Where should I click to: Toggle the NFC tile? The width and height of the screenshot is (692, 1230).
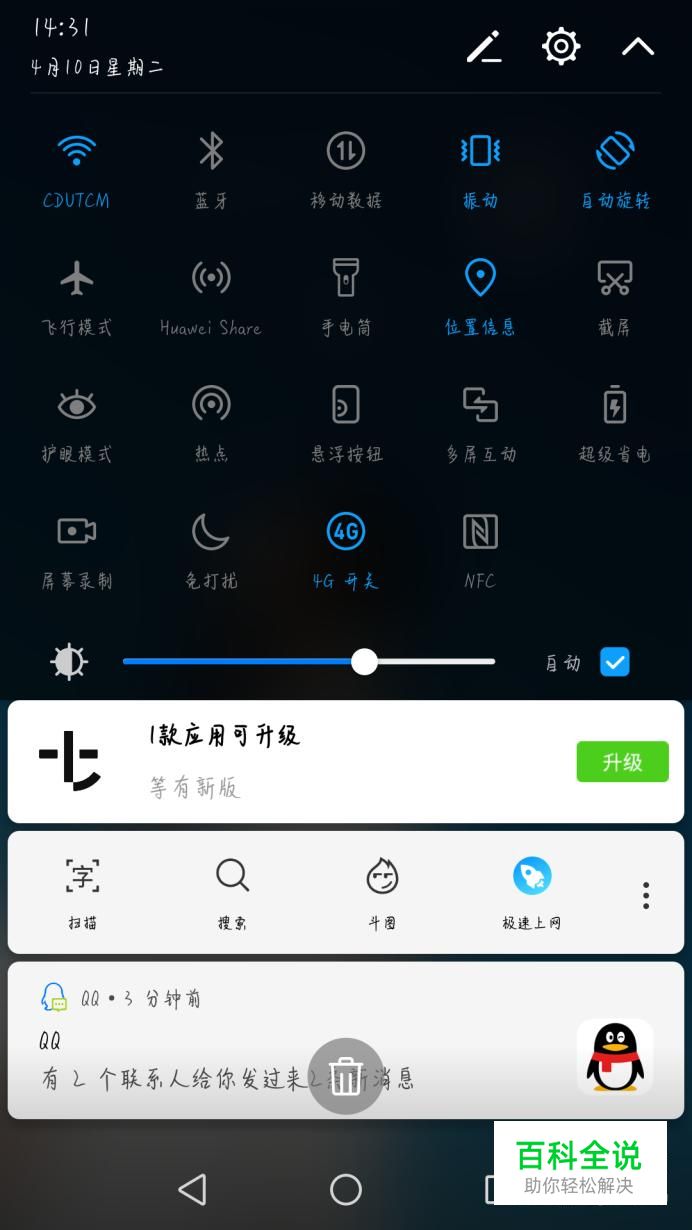[x=480, y=532]
